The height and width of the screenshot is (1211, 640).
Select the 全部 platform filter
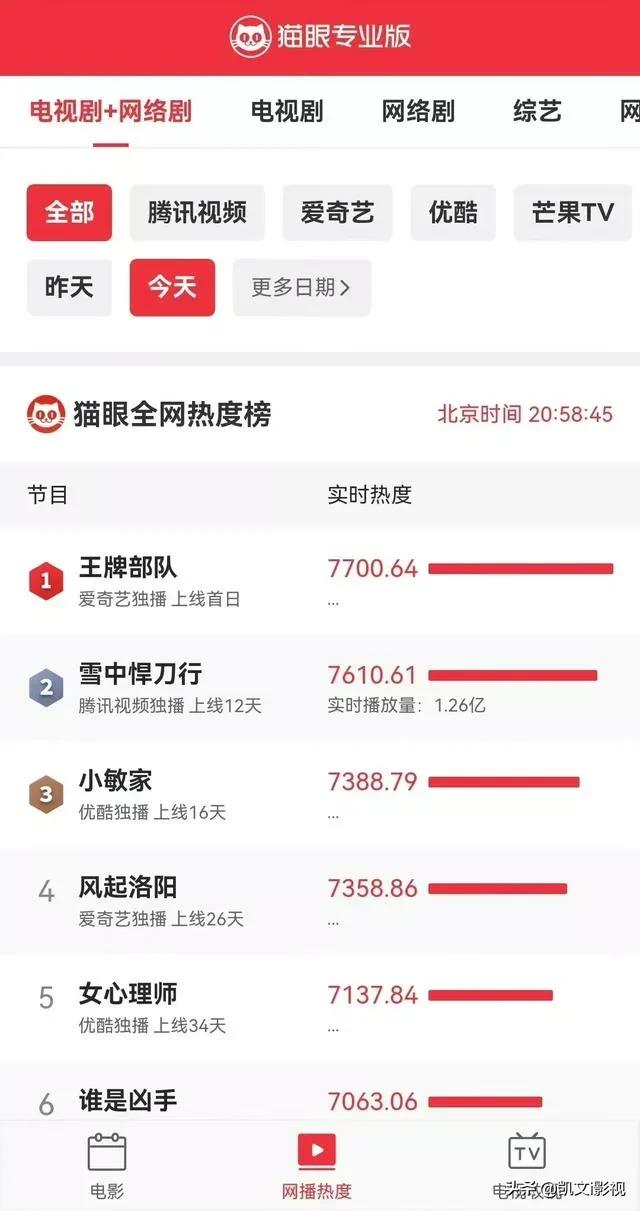click(x=69, y=213)
